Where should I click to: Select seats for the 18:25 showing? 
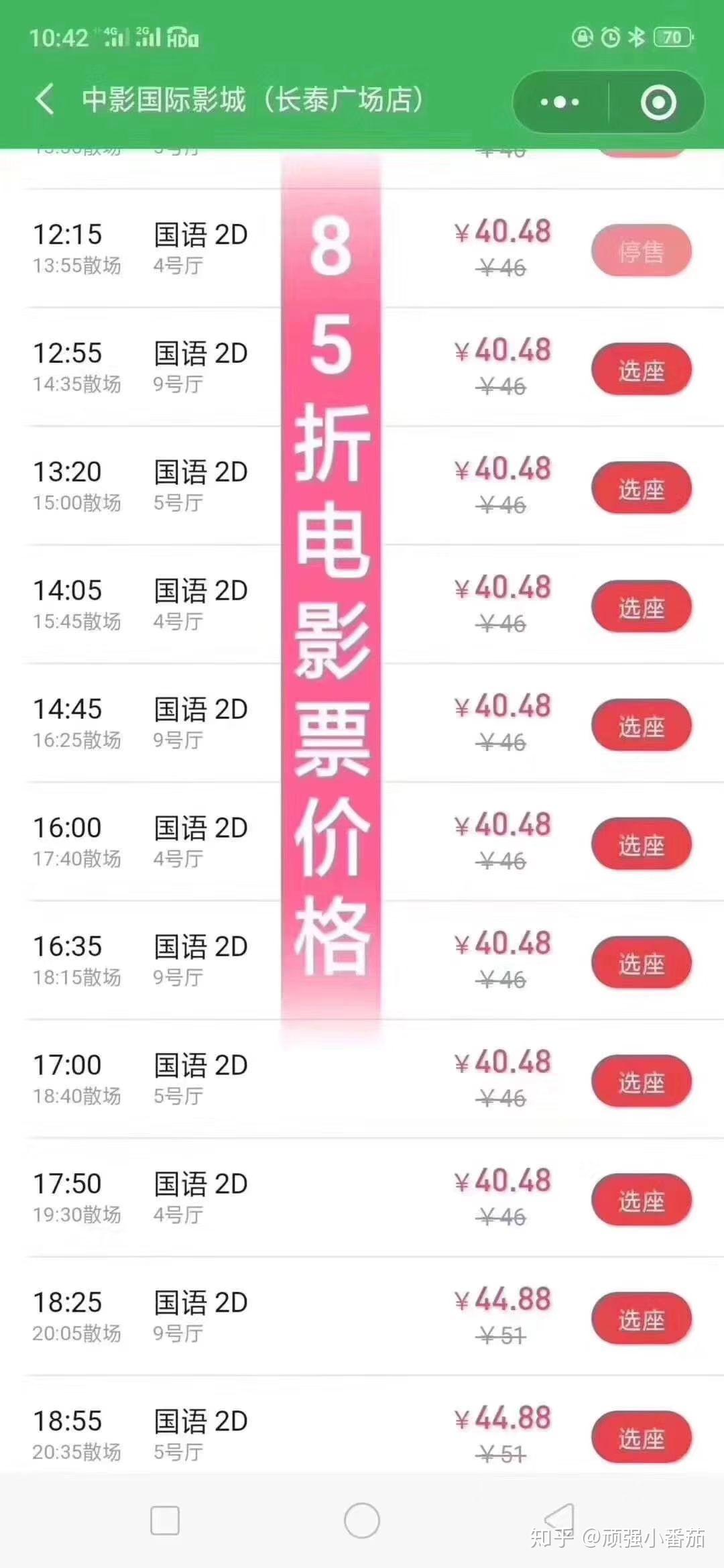[642, 1318]
